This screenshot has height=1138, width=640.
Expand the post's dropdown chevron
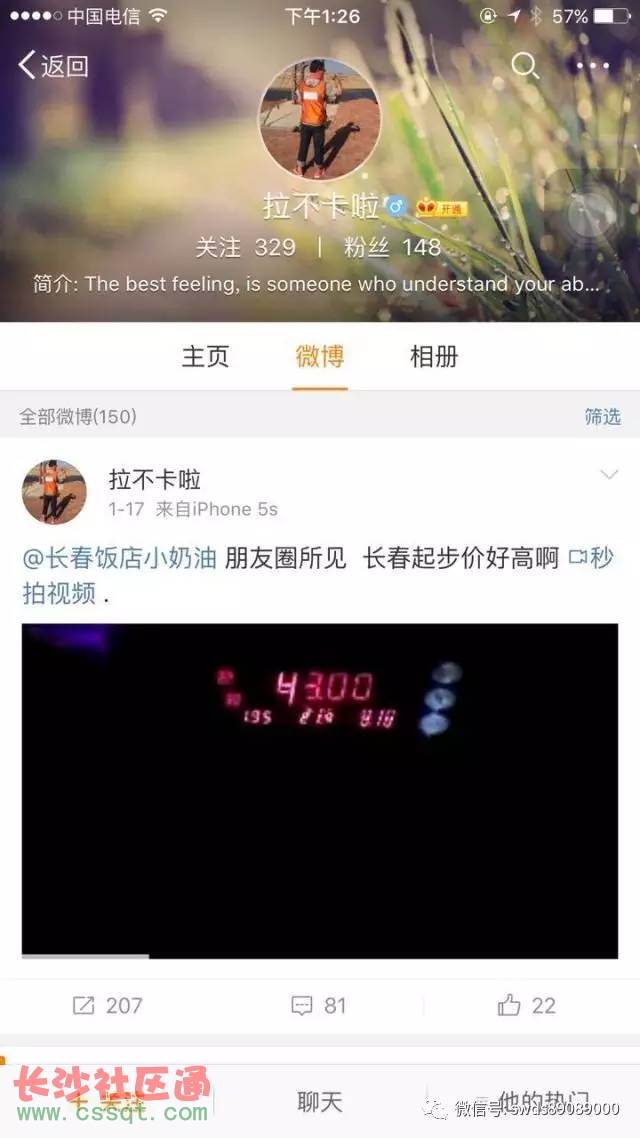(608, 475)
